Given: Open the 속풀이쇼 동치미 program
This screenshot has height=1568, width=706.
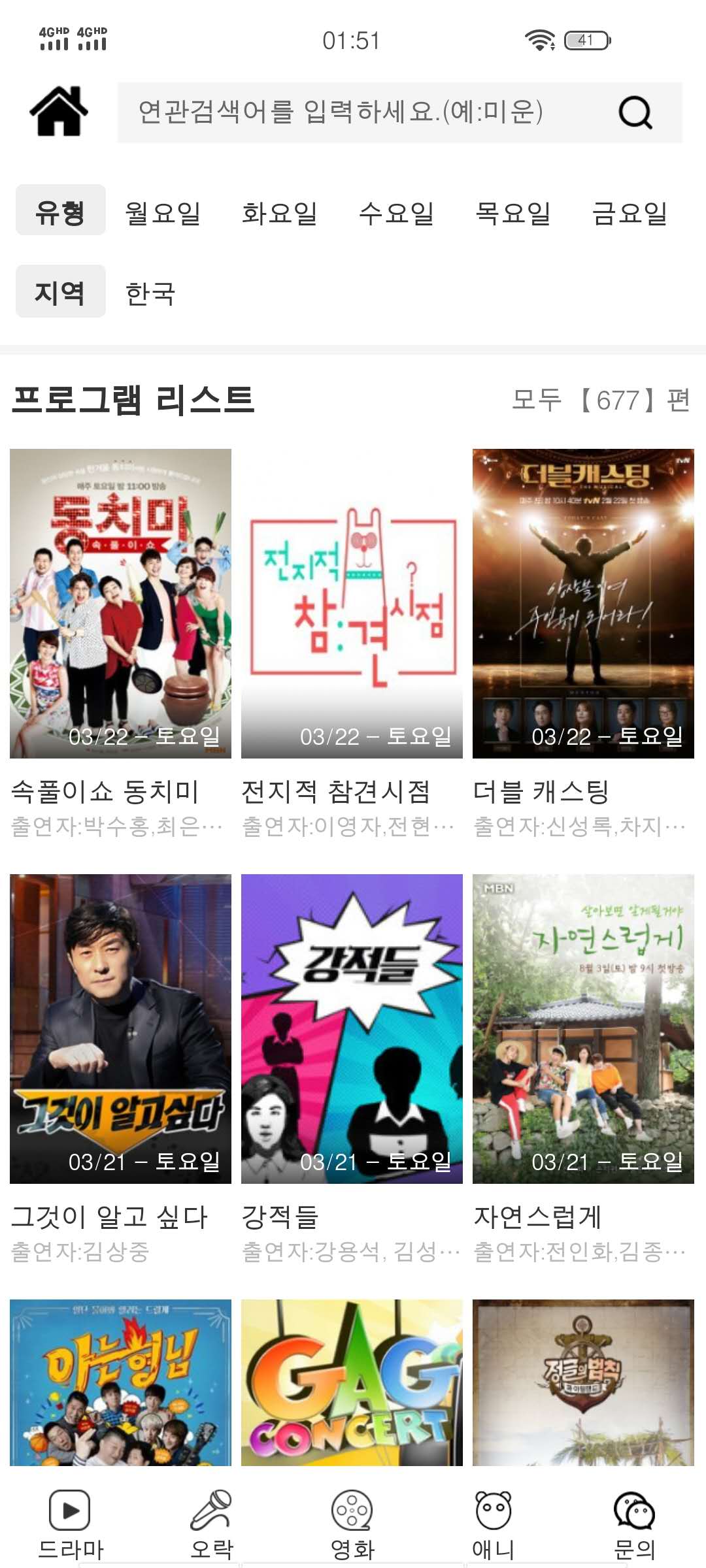Looking at the screenshot, I should [120, 603].
